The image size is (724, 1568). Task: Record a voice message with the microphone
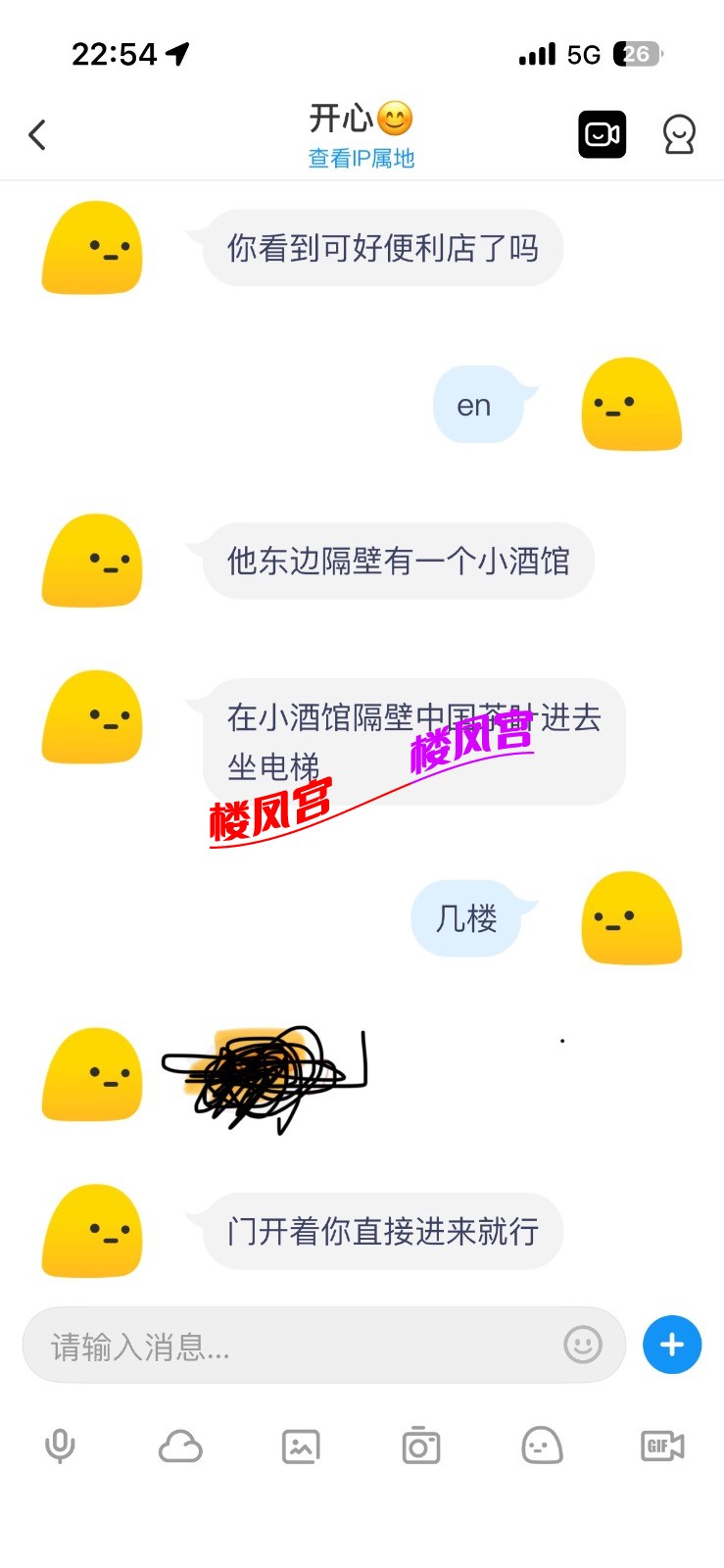coord(60,1445)
